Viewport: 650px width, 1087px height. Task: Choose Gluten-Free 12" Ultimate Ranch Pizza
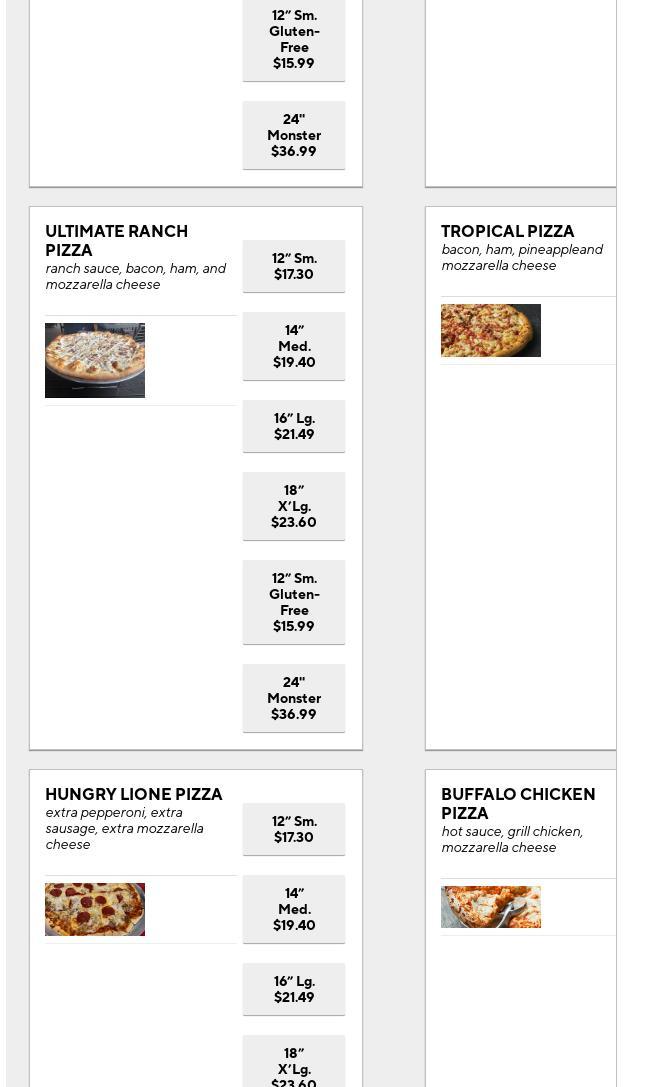coord(294,602)
